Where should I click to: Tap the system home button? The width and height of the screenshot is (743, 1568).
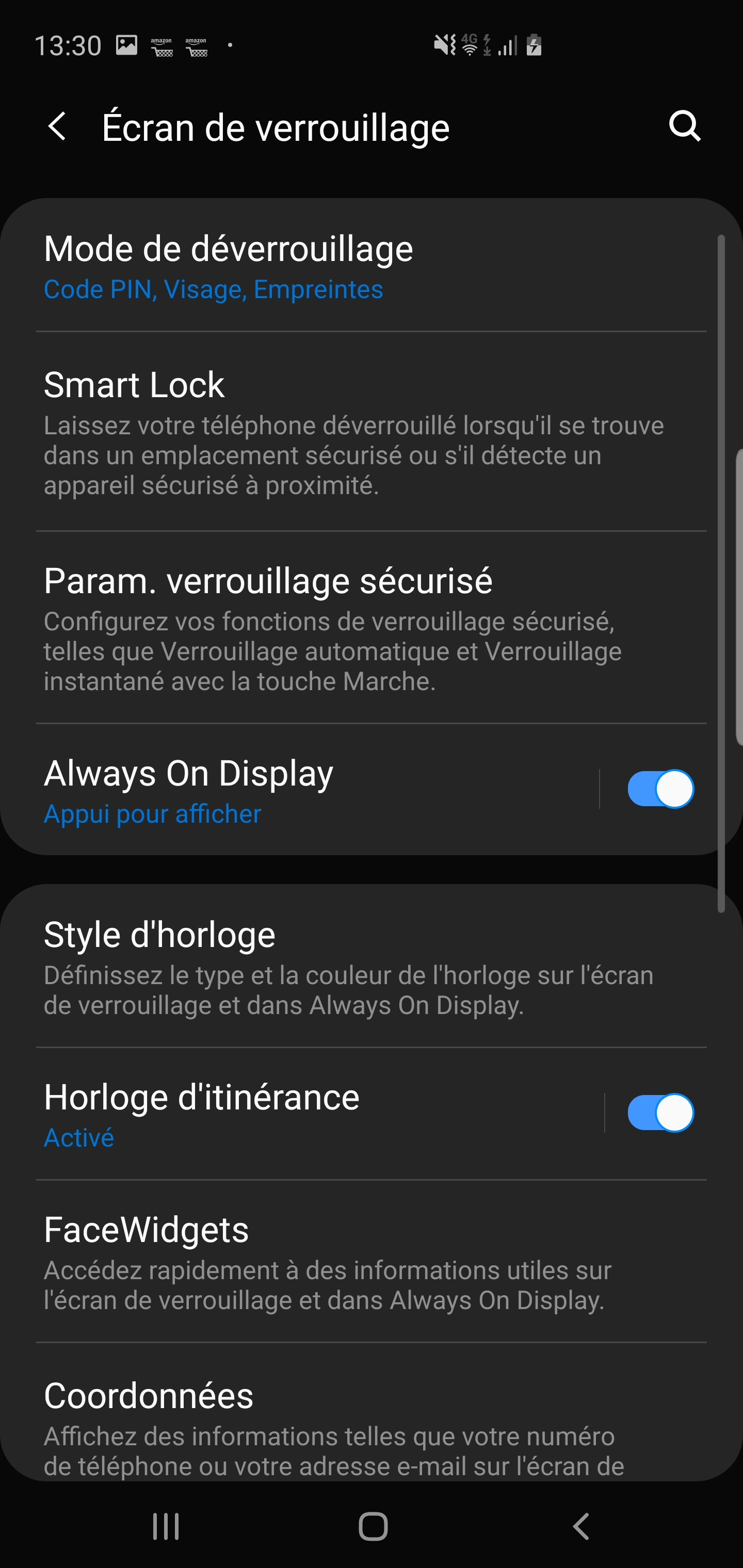pyautogui.click(x=373, y=1527)
